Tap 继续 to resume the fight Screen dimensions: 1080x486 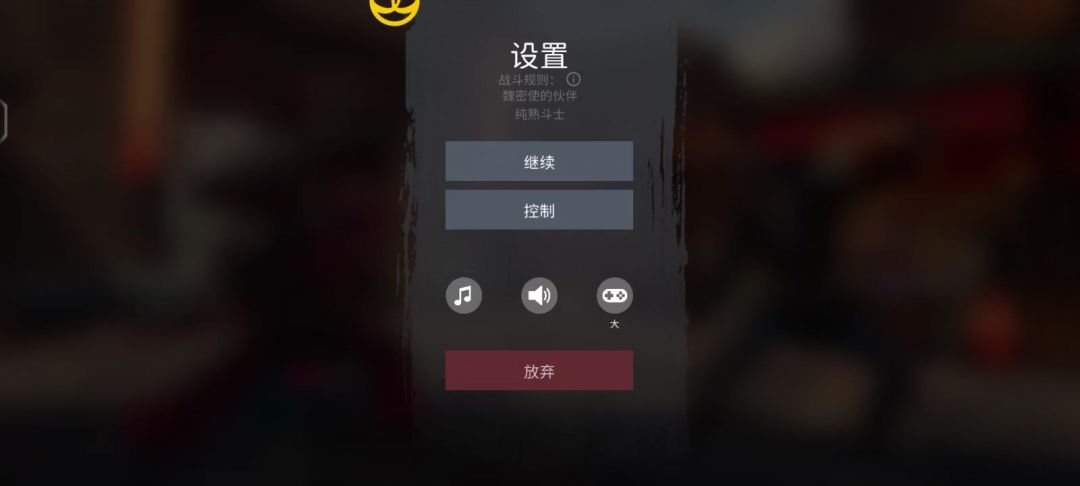[539, 161]
